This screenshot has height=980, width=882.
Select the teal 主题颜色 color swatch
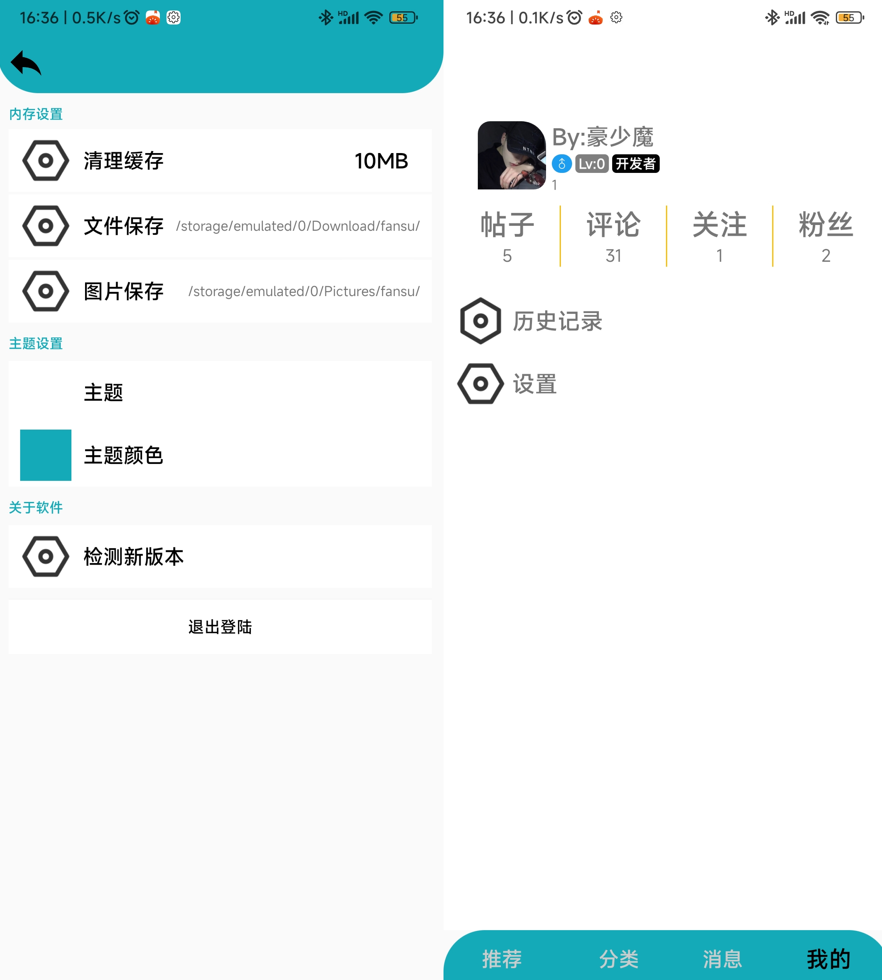[46, 455]
